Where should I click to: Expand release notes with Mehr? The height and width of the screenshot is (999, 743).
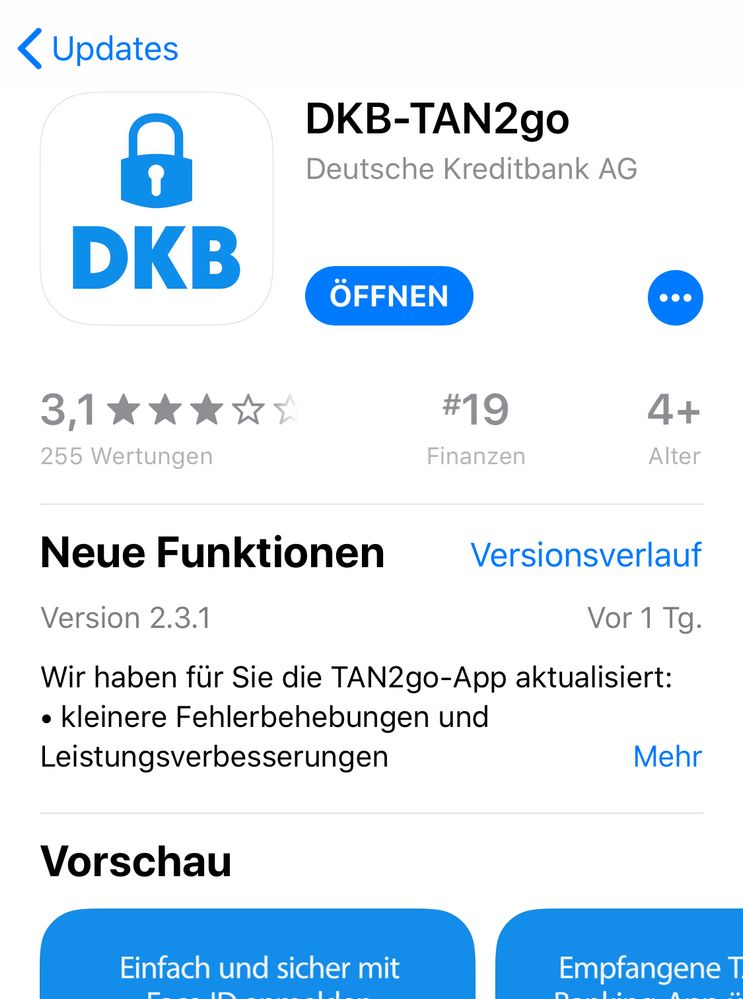coord(667,756)
